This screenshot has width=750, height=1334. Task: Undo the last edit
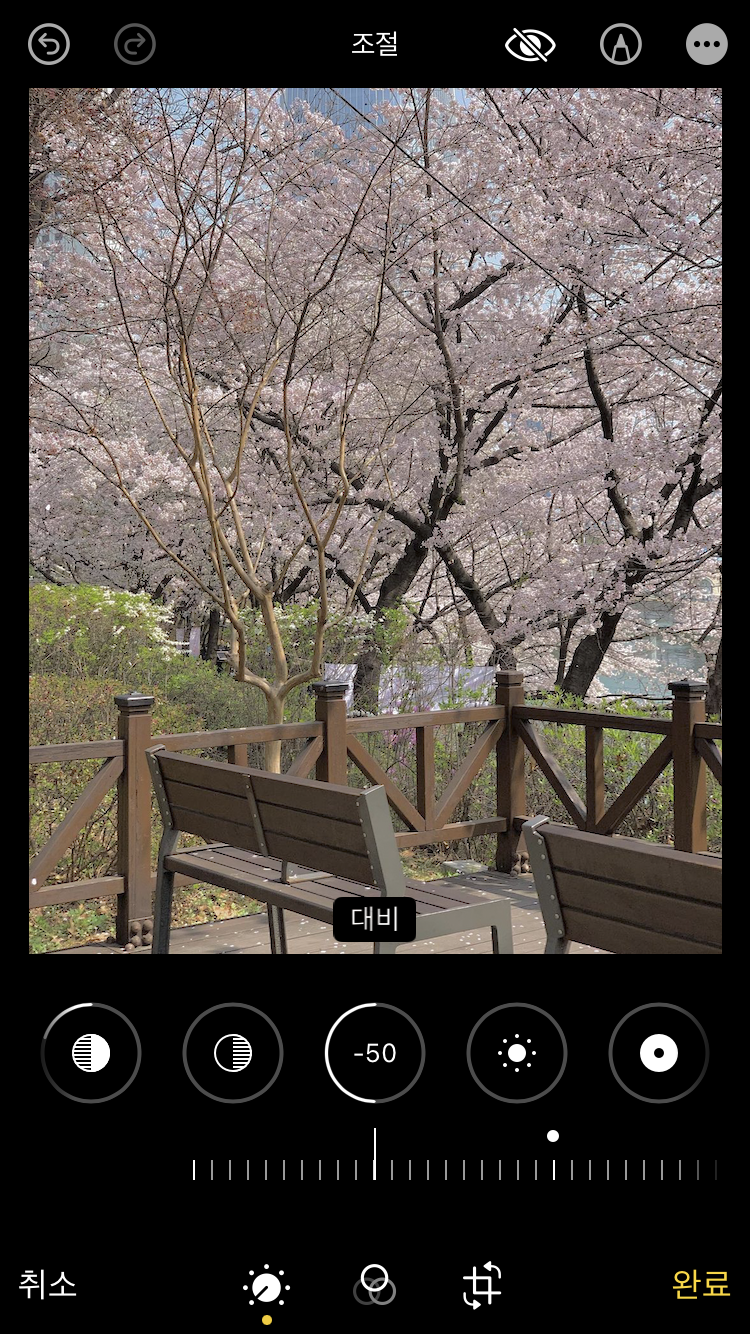coord(49,45)
